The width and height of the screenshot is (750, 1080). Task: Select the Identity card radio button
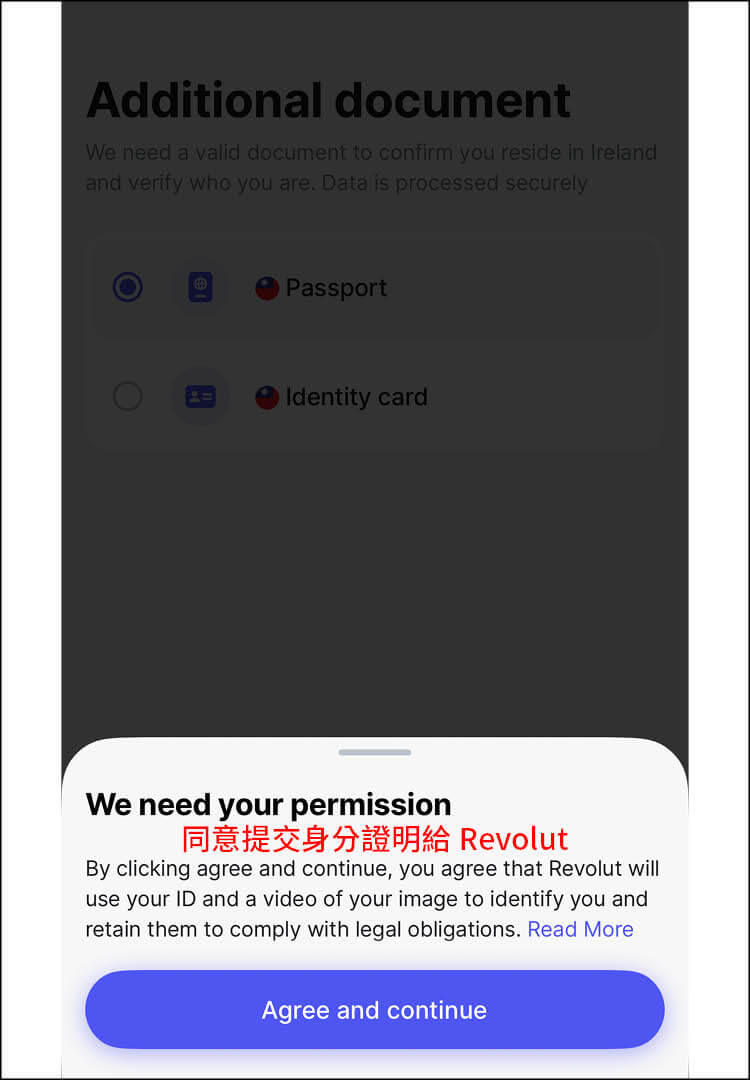coord(127,397)
